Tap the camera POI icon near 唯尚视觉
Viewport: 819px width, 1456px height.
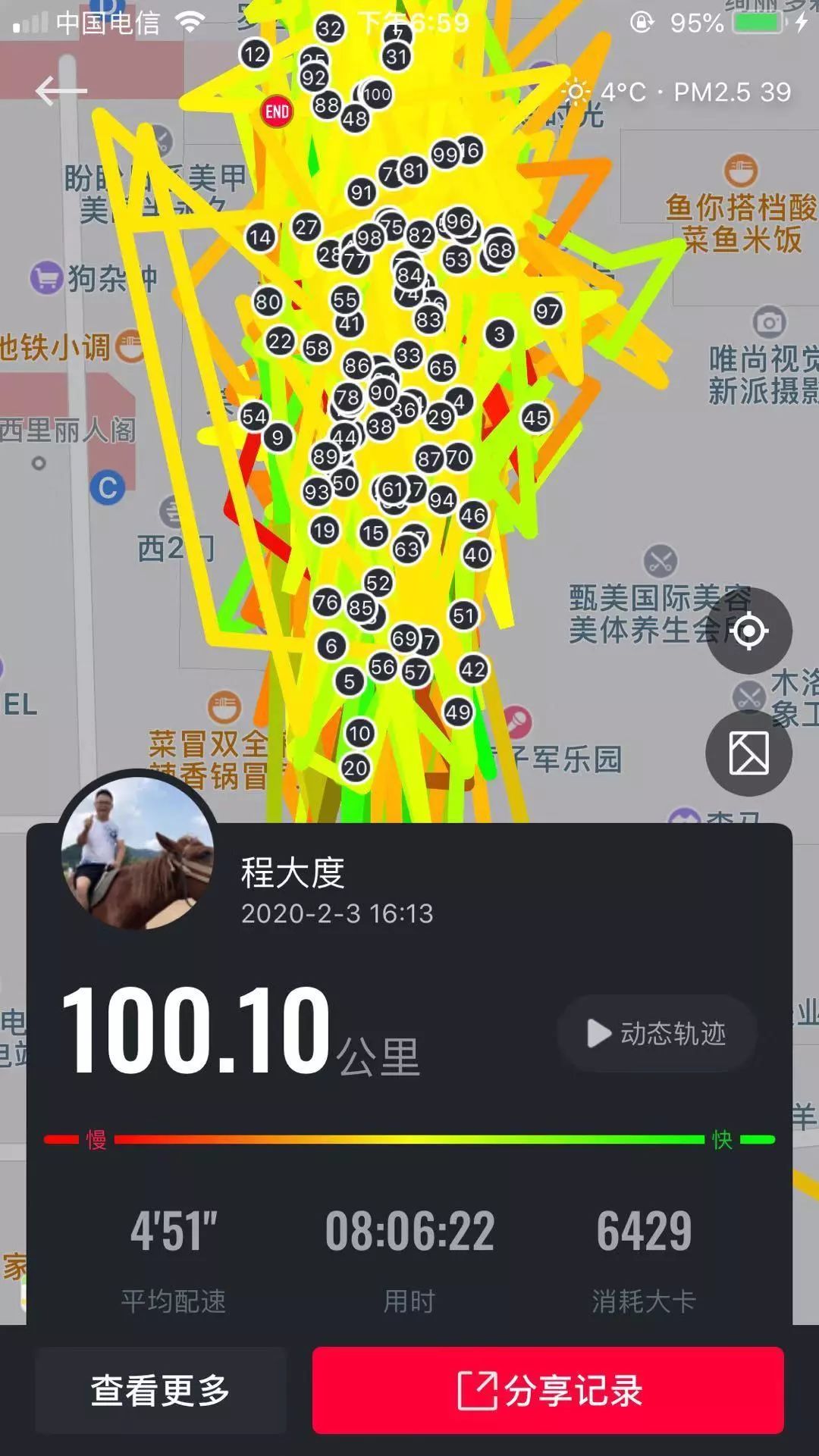point(767,322)
